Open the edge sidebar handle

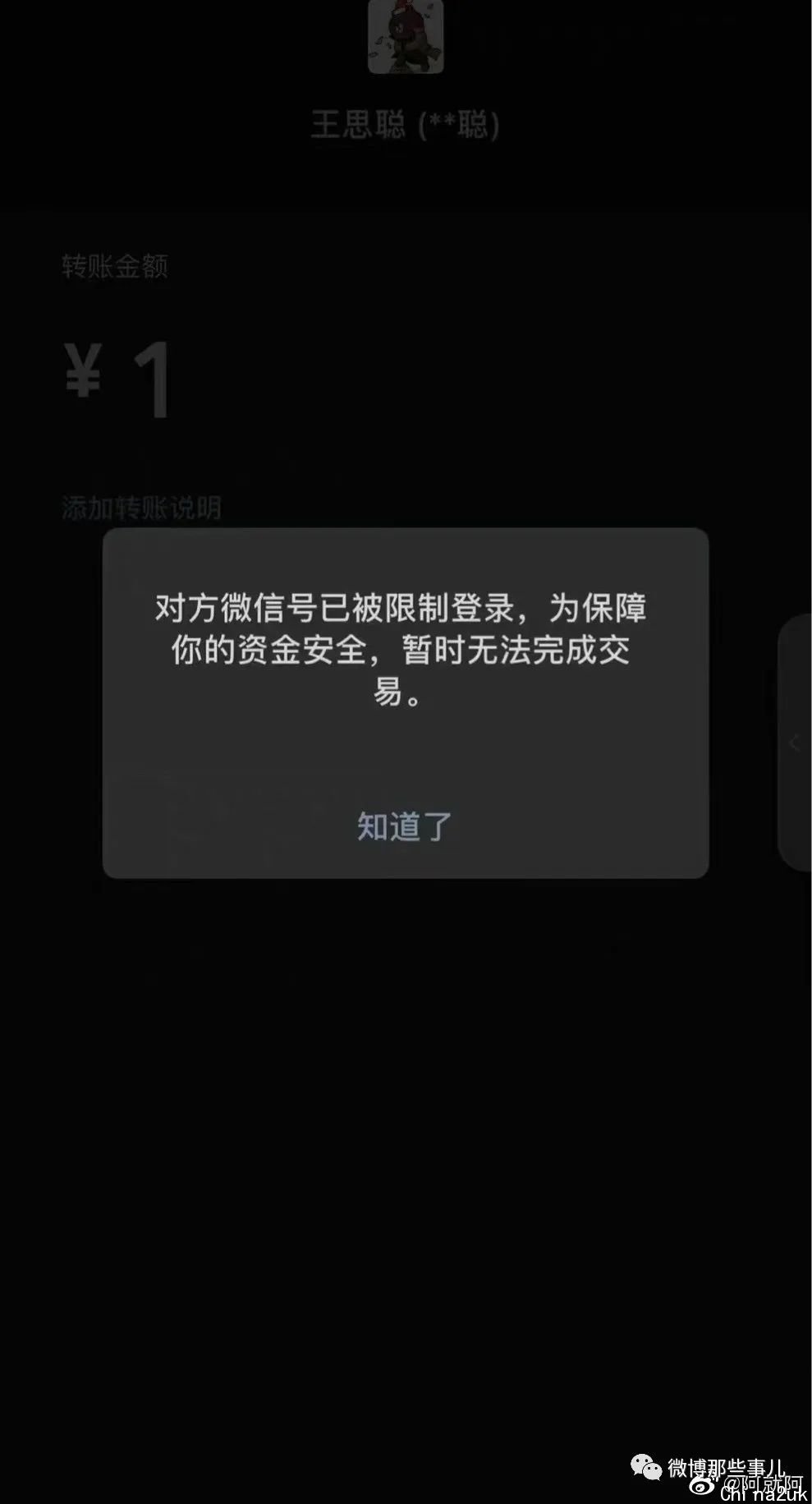click(795, 743)
